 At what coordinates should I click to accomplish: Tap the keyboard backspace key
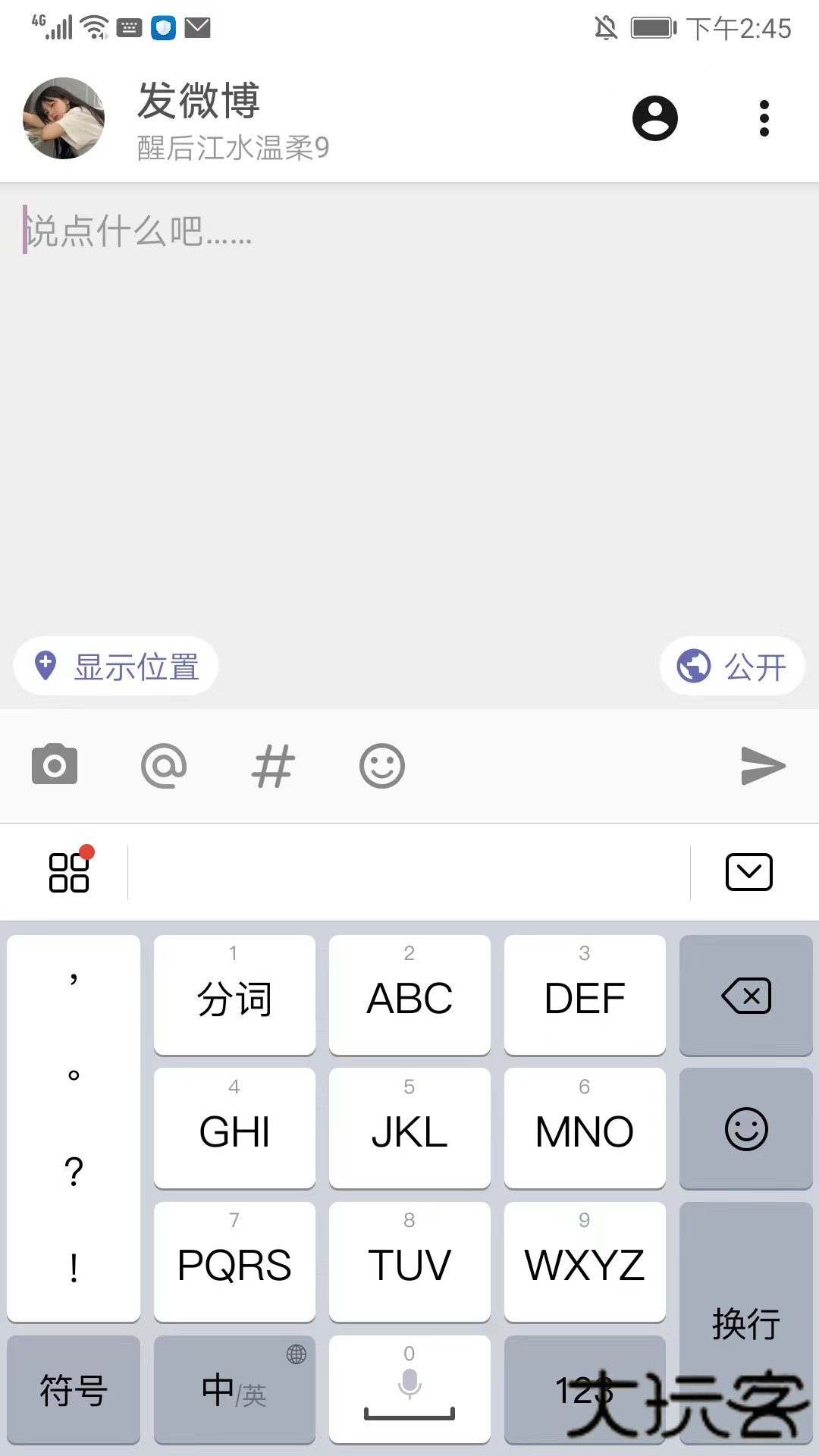pyautogui.click(x=746, y=996)
